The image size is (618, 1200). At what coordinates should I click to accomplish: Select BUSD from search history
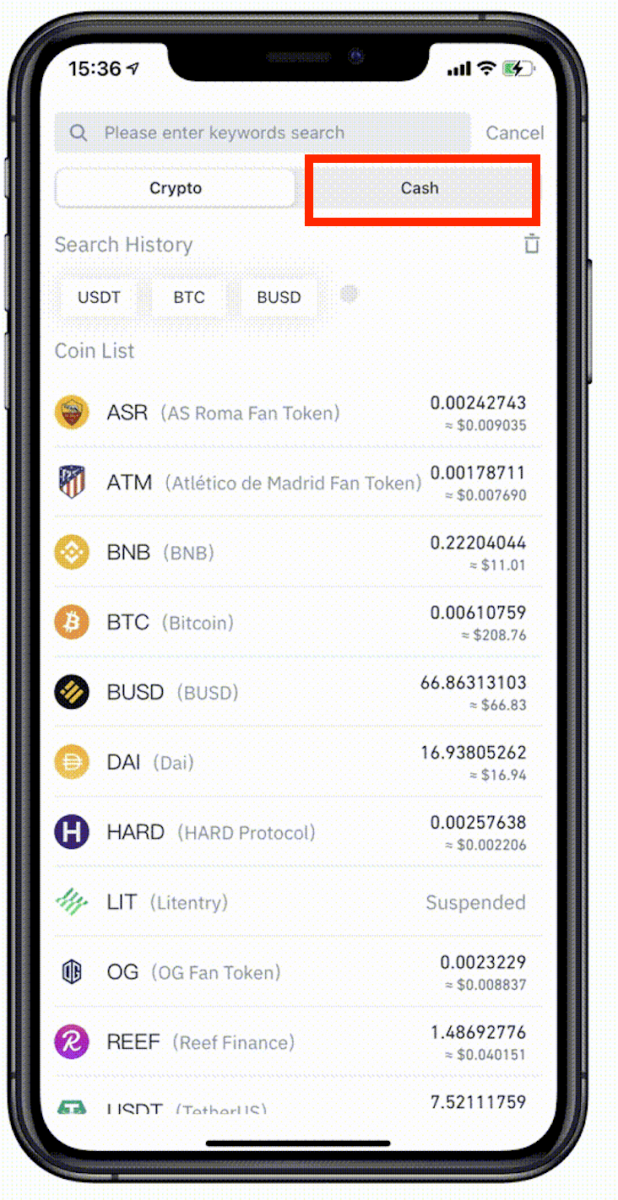click(278, 297)
